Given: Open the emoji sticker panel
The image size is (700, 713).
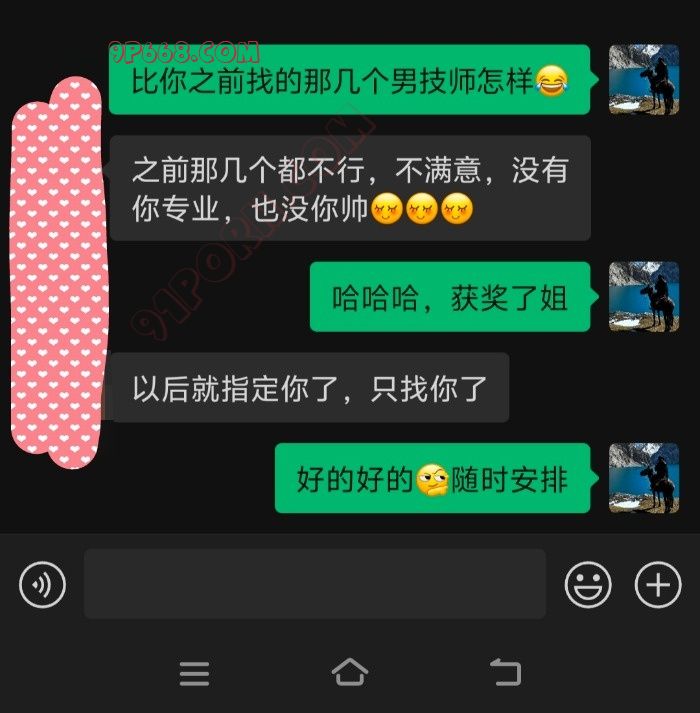Looking at the screenshot, I should (x=588, y=585).
